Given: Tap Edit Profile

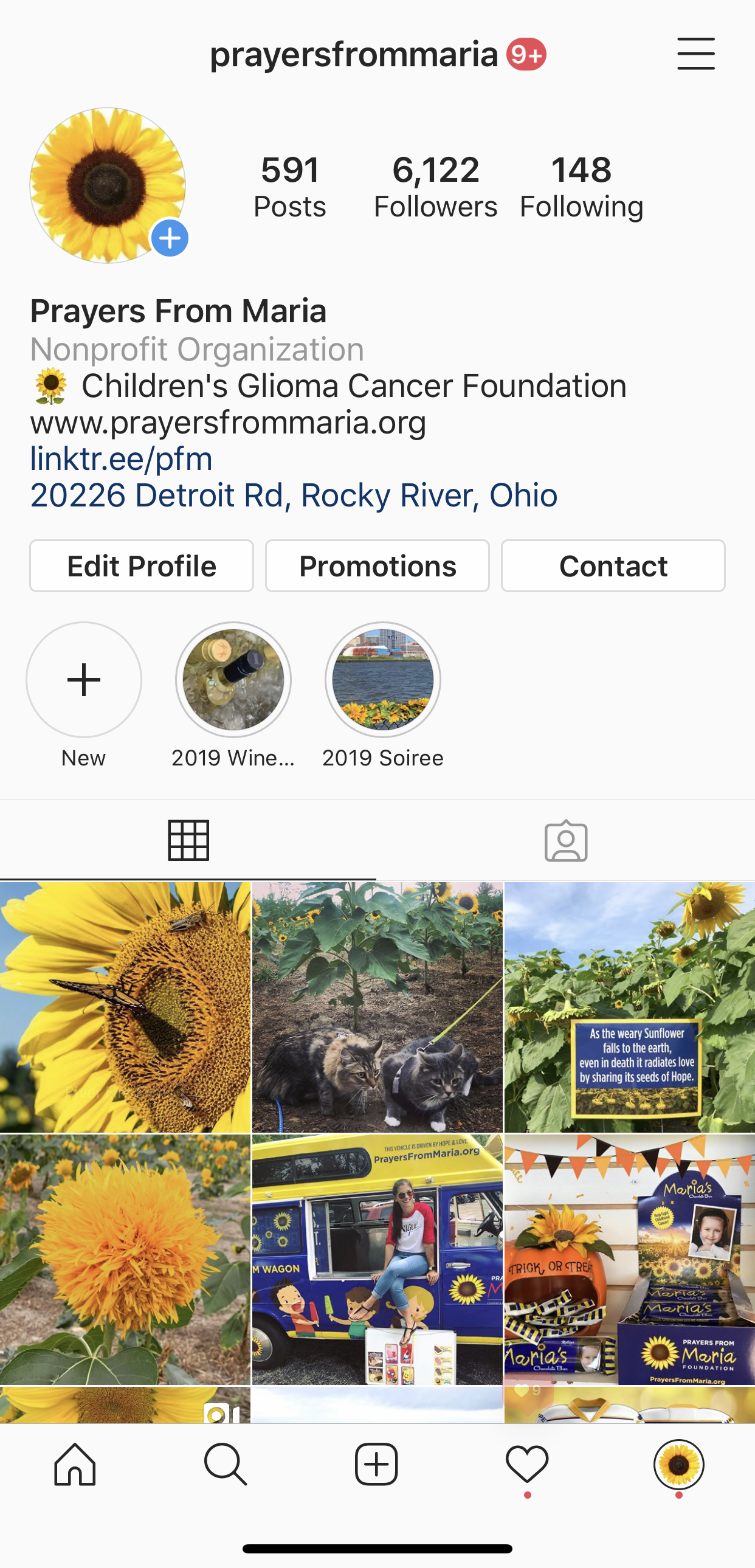Looking at the screenshot, I should (x=142, y=566).
